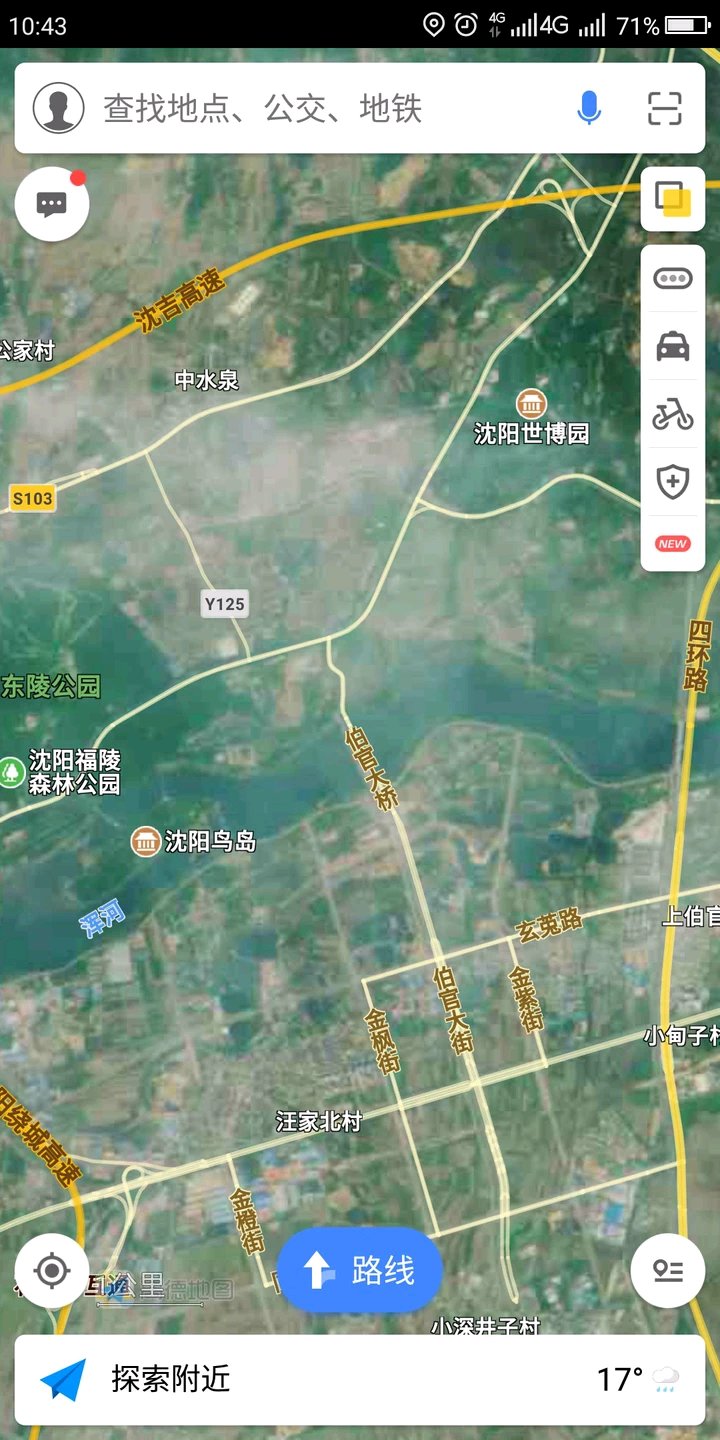Tap the 路线 route button
The width and height of the screenshot is (720, 1440).
[x=360, y=1270]
